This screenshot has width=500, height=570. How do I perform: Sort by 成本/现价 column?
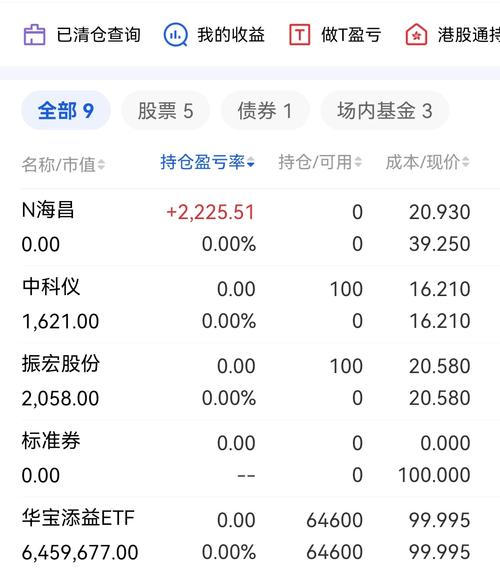(x=427, y=162)
